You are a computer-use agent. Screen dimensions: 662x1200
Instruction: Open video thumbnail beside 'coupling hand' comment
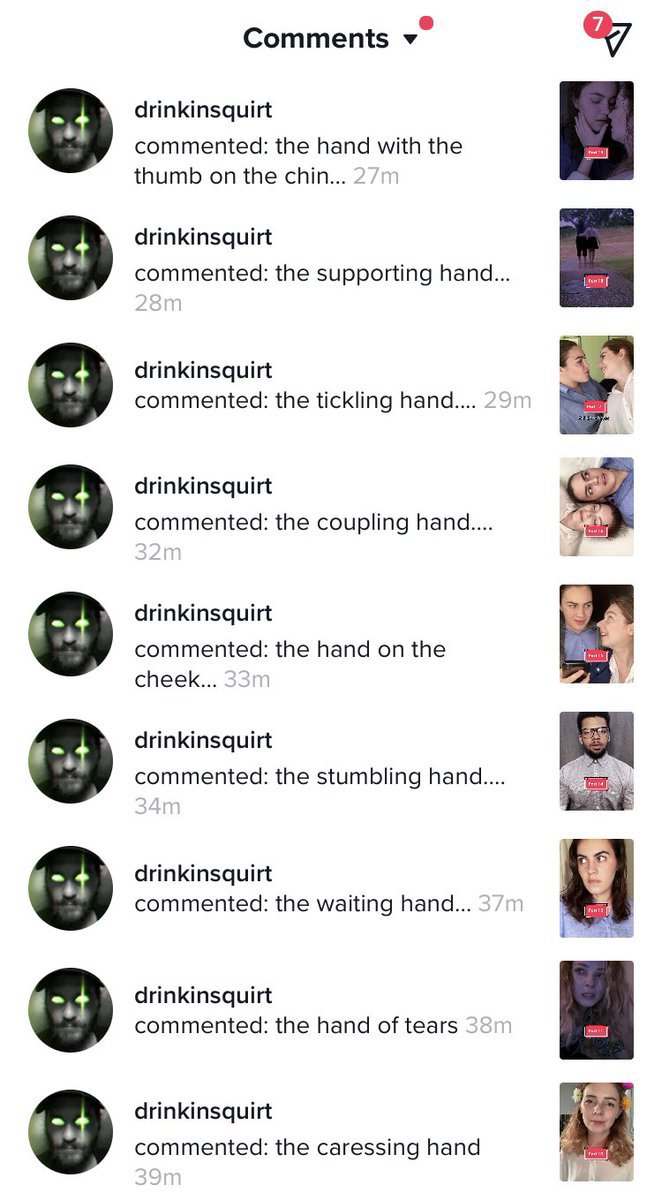click(x=596, y=507)
